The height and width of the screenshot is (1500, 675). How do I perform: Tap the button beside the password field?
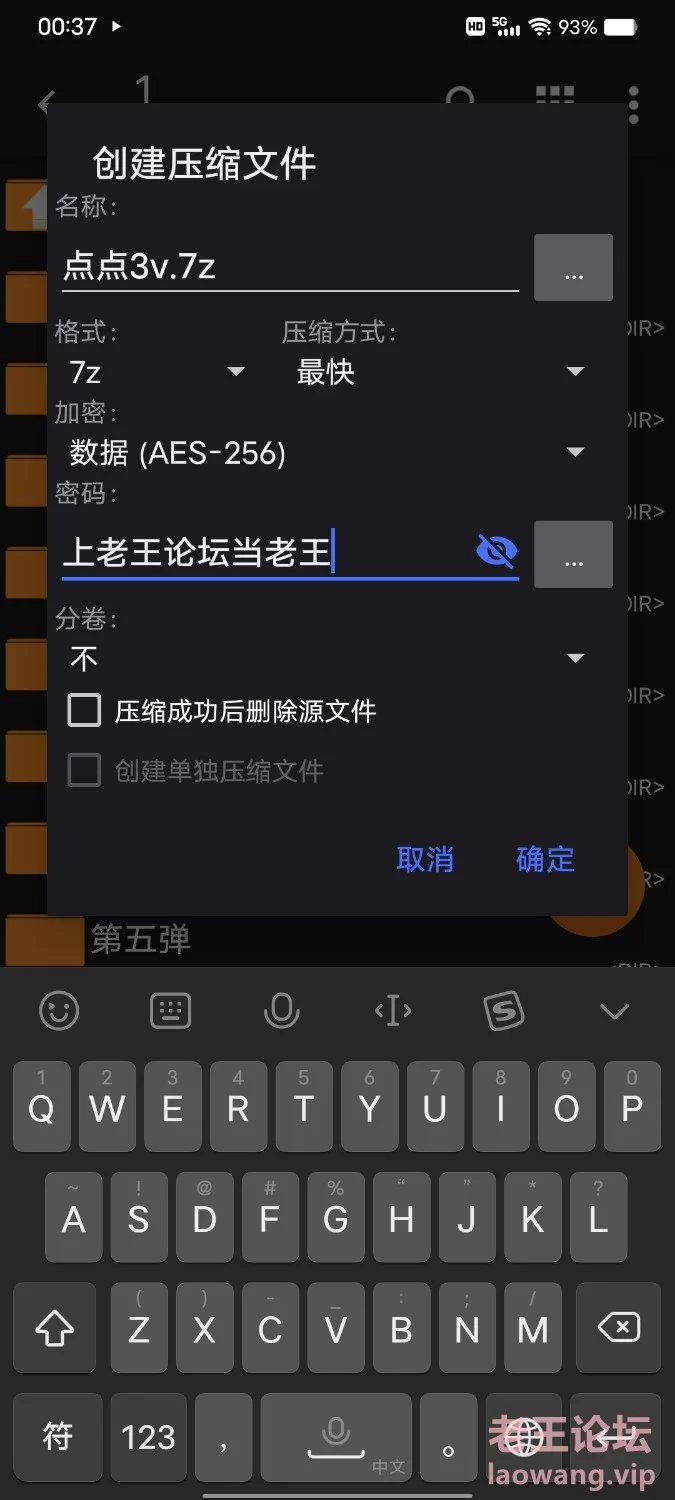(x=573, y=554)
